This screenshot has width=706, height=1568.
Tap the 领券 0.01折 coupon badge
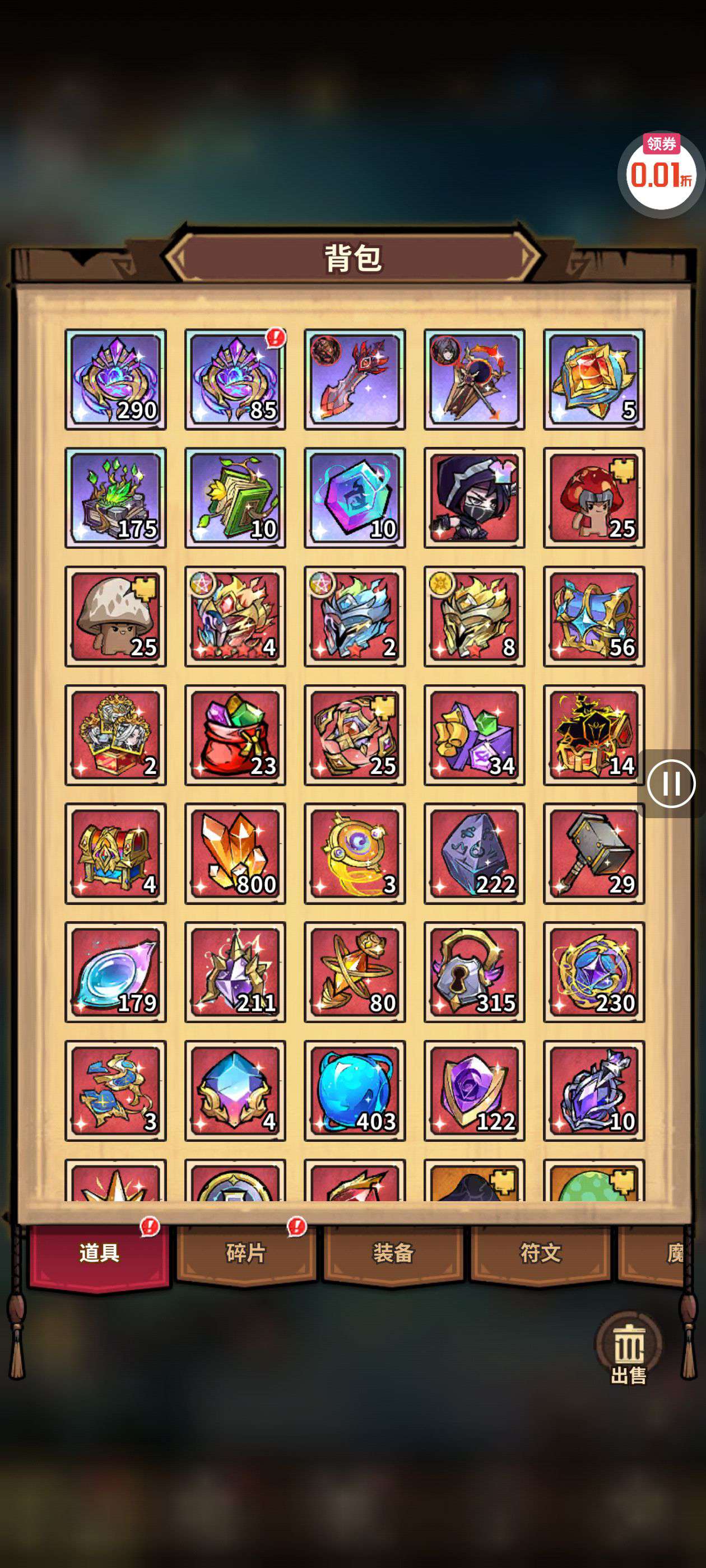click(x=661, y=175)
